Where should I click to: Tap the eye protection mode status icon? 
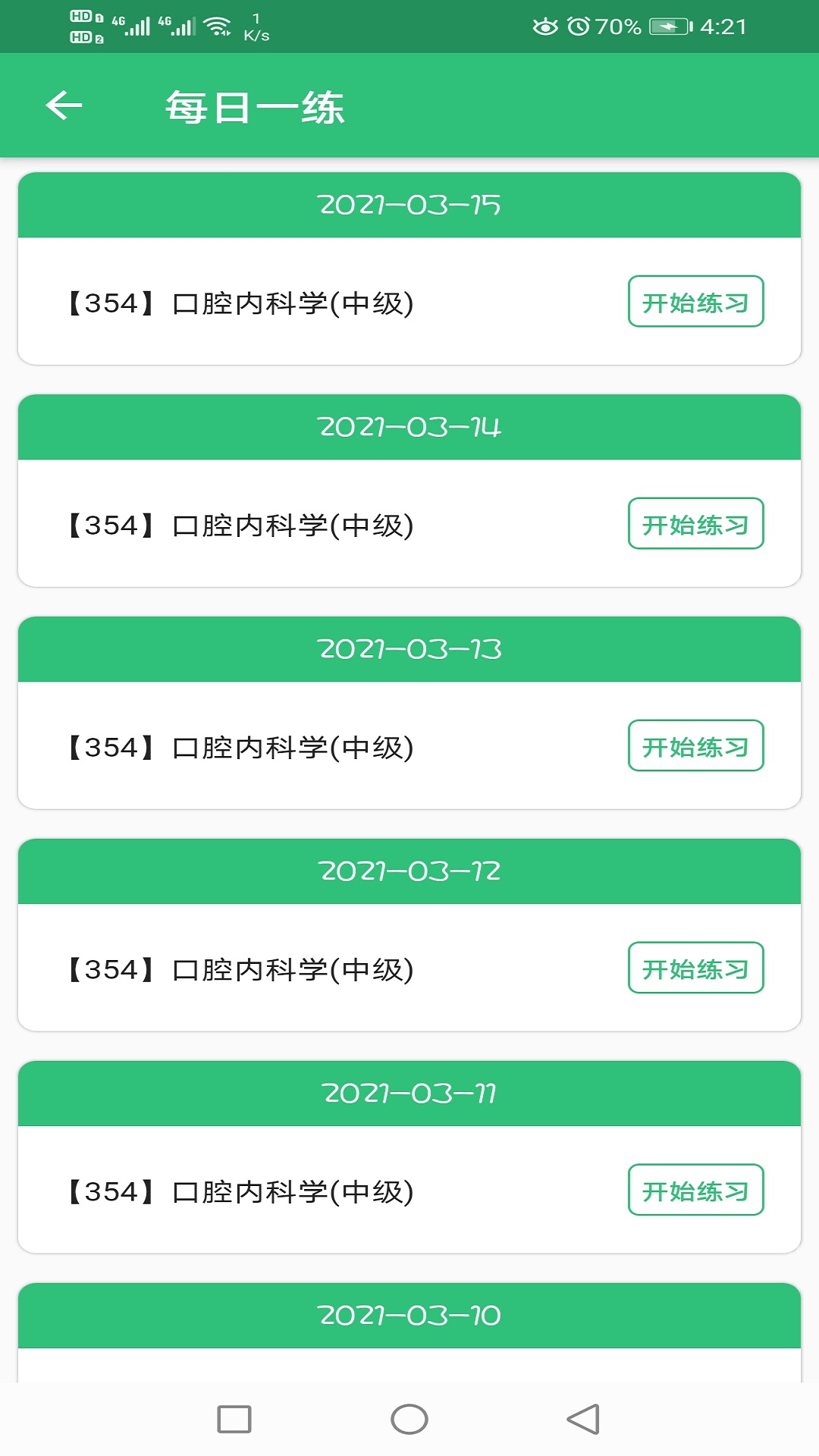tap(543, 25)
